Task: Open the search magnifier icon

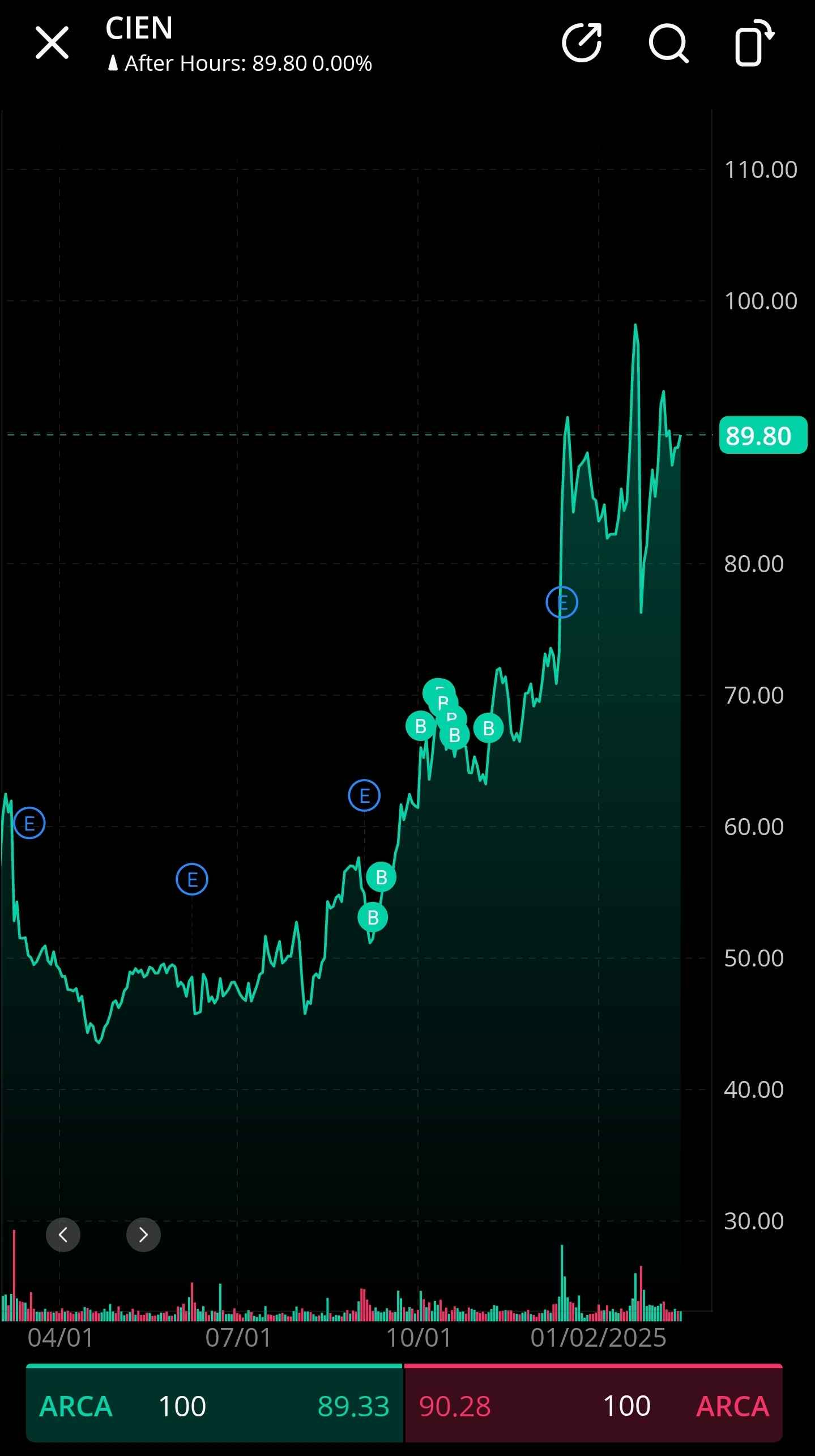Action: [668, 42]
